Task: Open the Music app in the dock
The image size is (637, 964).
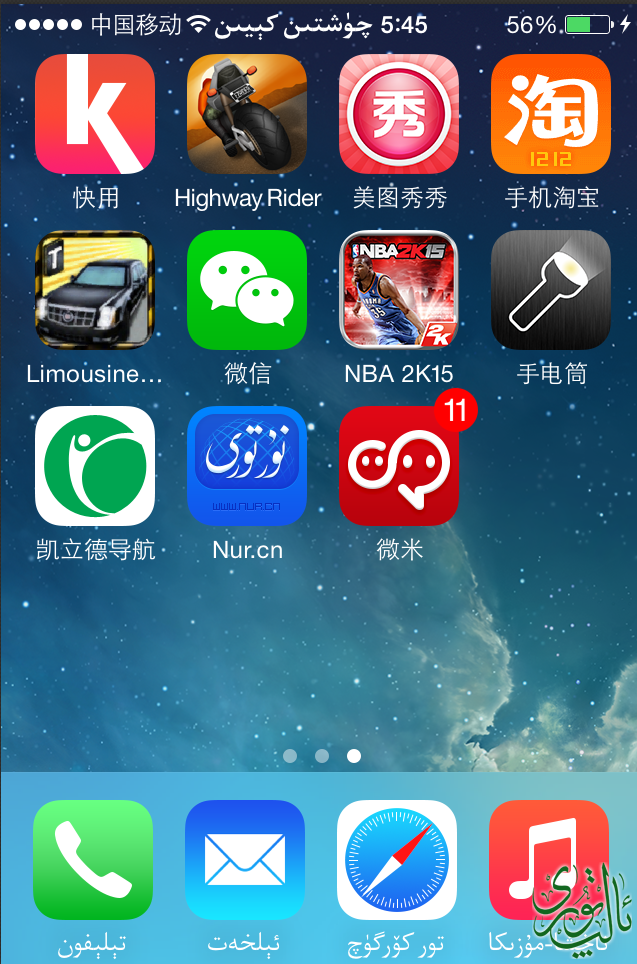Action: (549, 860)
